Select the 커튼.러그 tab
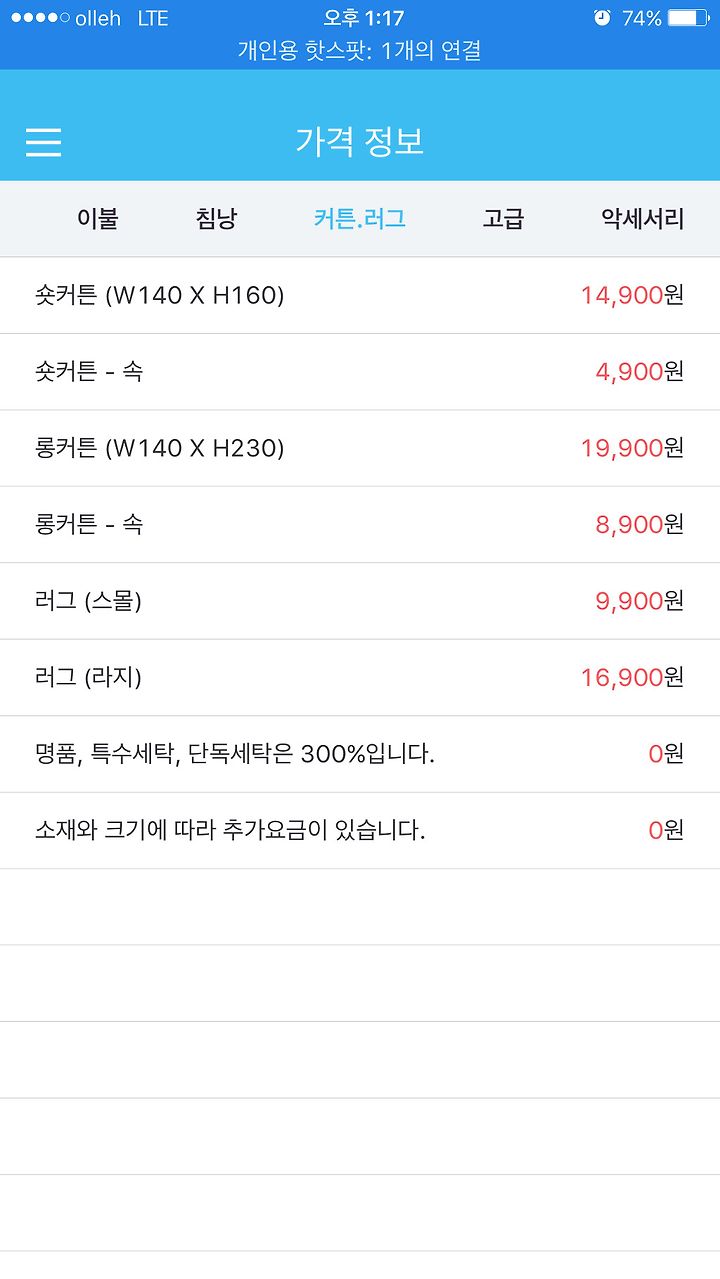 coord(360,219)
